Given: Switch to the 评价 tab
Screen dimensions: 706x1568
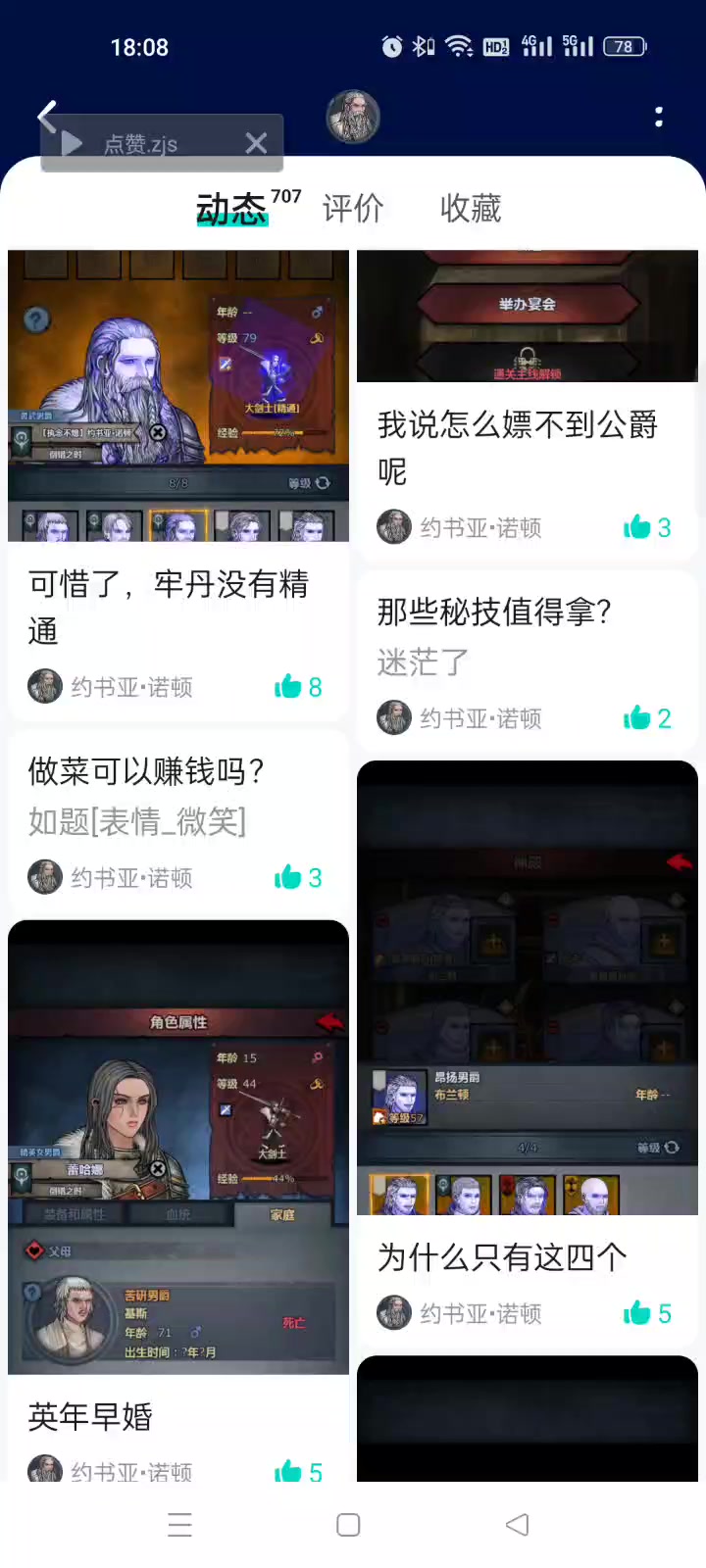Looking at the screenshot, I should (x=353, y=208).
